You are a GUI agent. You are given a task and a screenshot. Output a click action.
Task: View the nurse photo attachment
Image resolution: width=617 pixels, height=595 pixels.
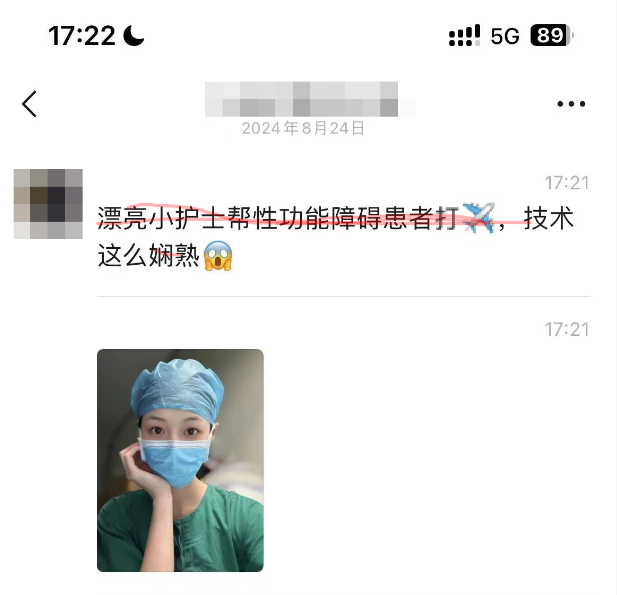pos(180,460)
